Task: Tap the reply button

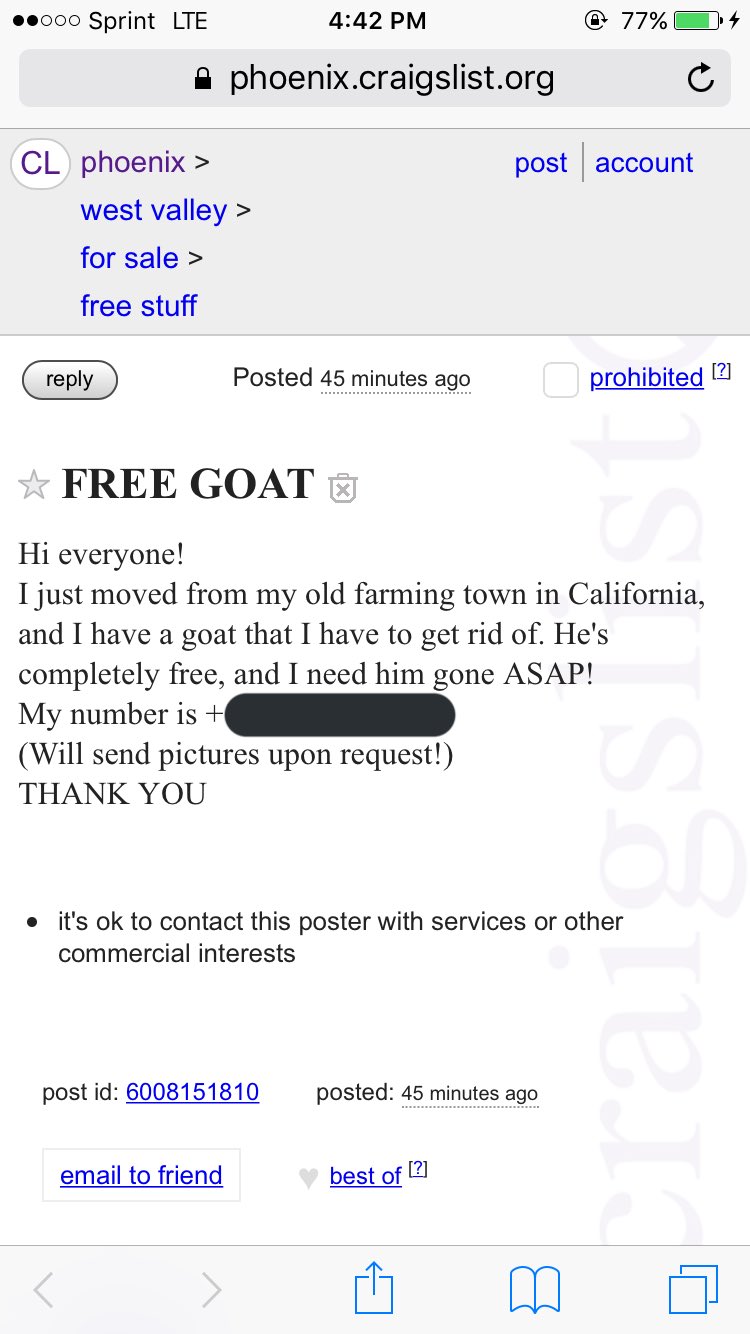Action: pos(69,379)
